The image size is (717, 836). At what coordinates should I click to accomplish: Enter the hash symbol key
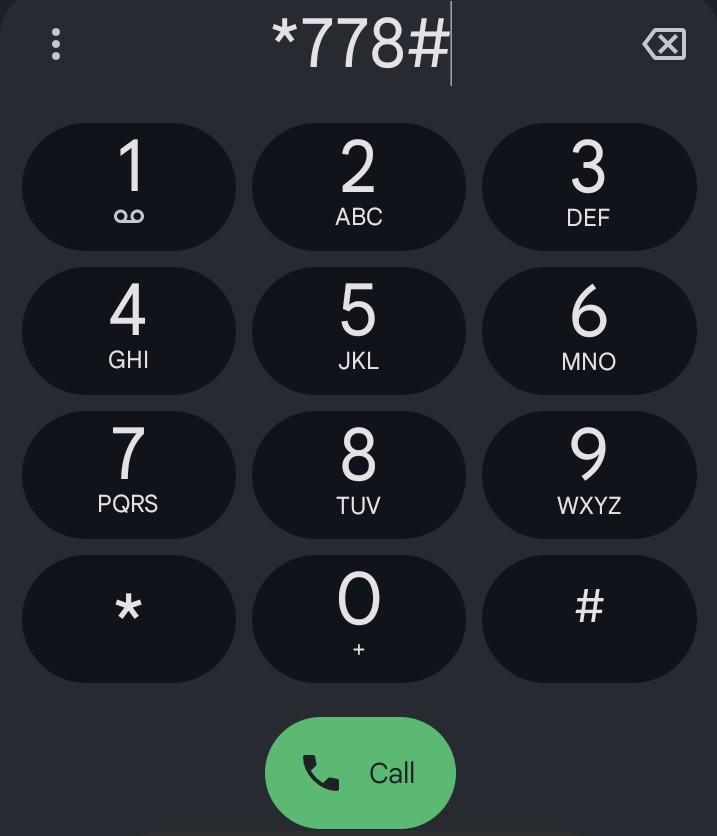point(588,618)
